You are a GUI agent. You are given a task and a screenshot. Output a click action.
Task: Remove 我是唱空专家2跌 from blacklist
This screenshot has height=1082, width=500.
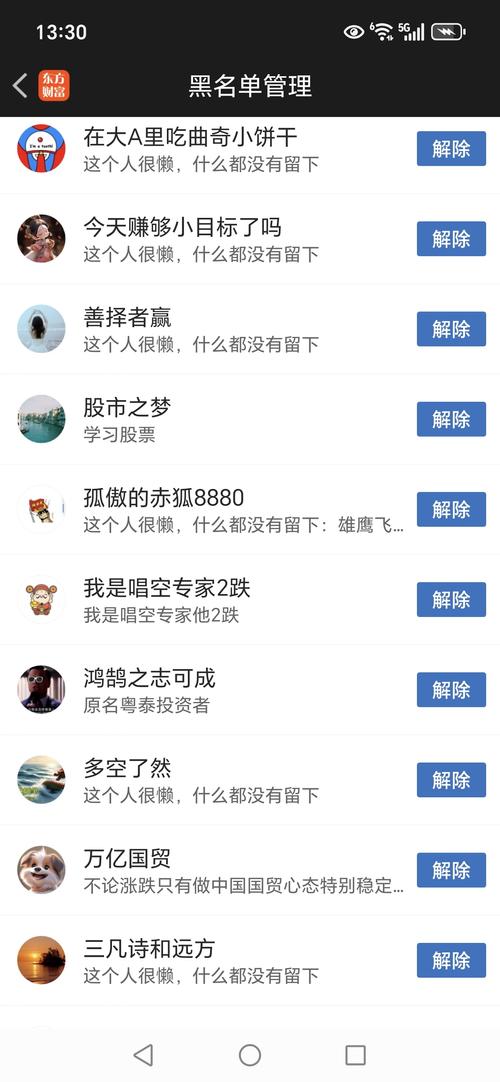coord(451,599)
